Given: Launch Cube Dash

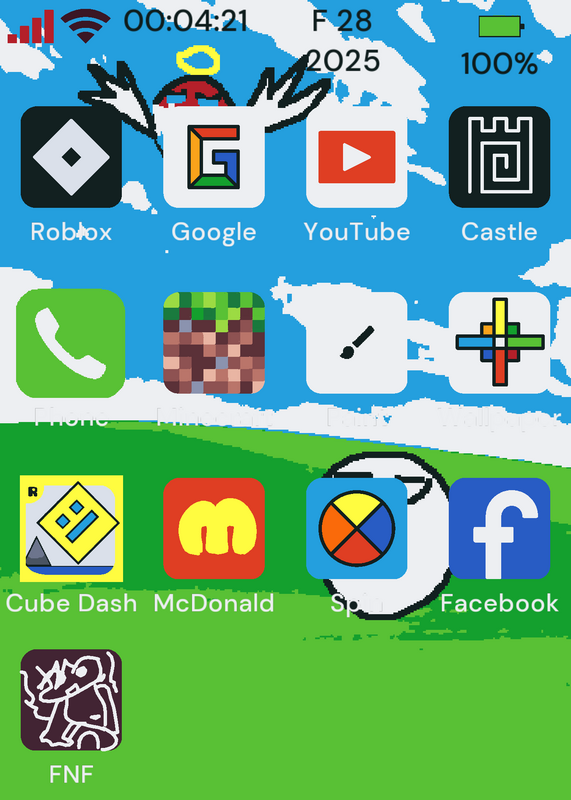Looking at the screenshot, I should 71,529.
